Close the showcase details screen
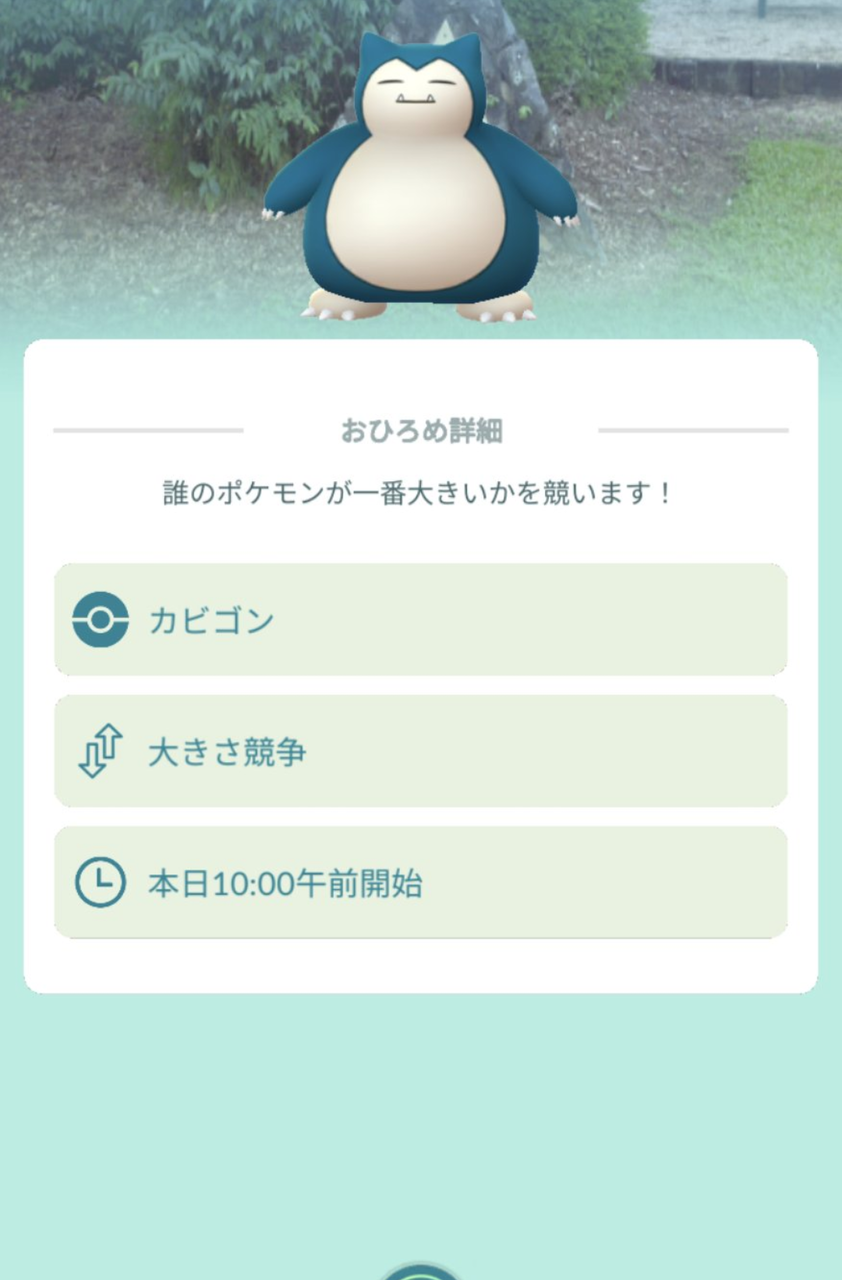Screen dimensions: 842x1280 [x=421, y=1270]
